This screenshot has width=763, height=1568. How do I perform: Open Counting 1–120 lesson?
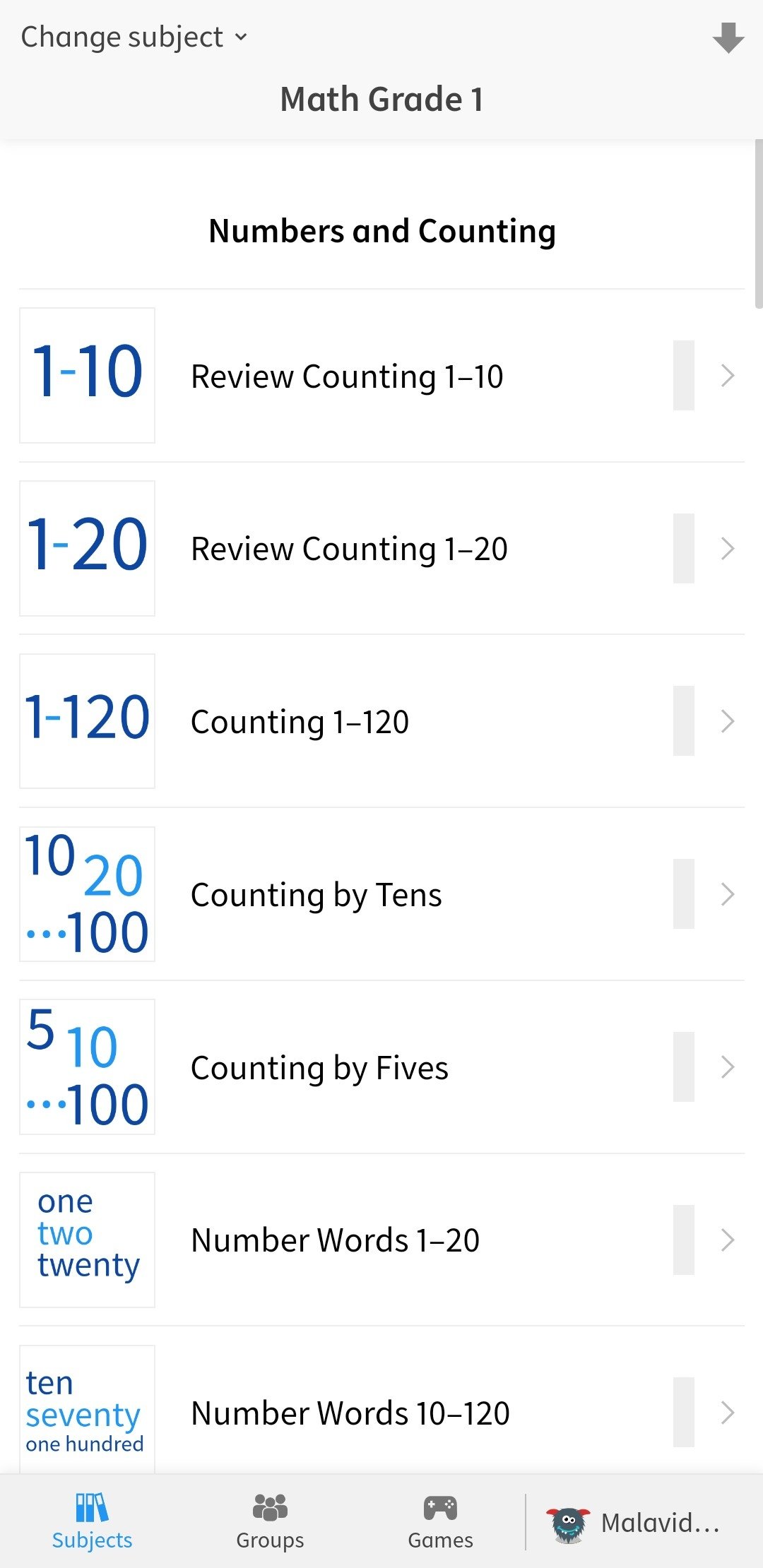point(381,721)
